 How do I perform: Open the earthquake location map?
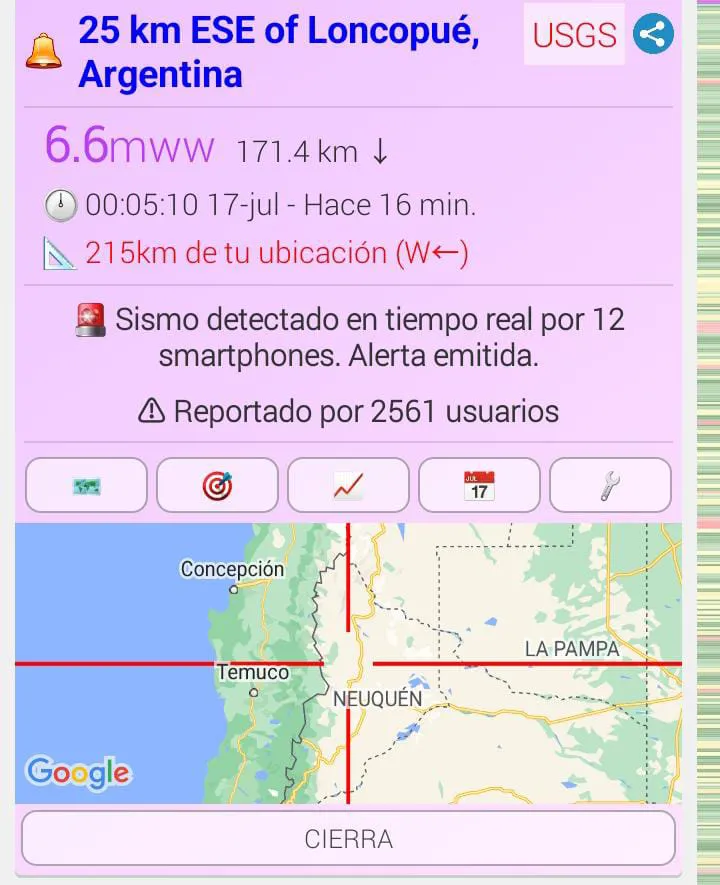(348, 663)
